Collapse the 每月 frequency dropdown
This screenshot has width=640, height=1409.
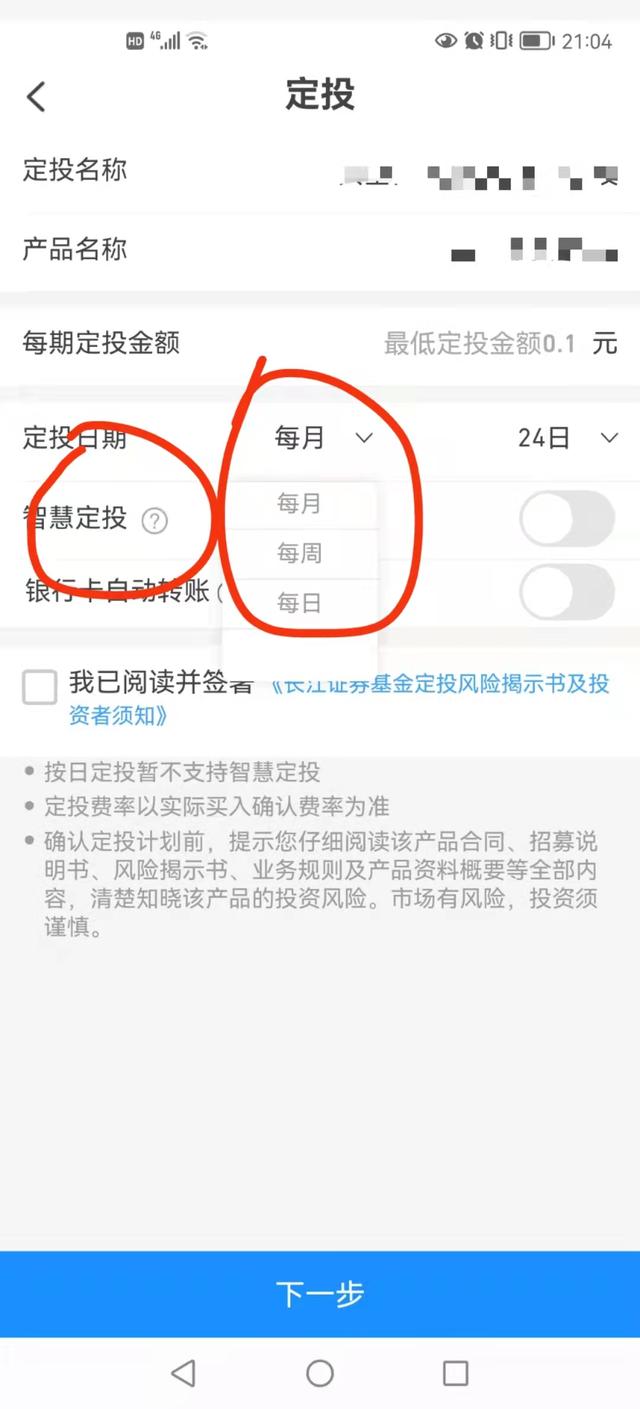point(322,438)
